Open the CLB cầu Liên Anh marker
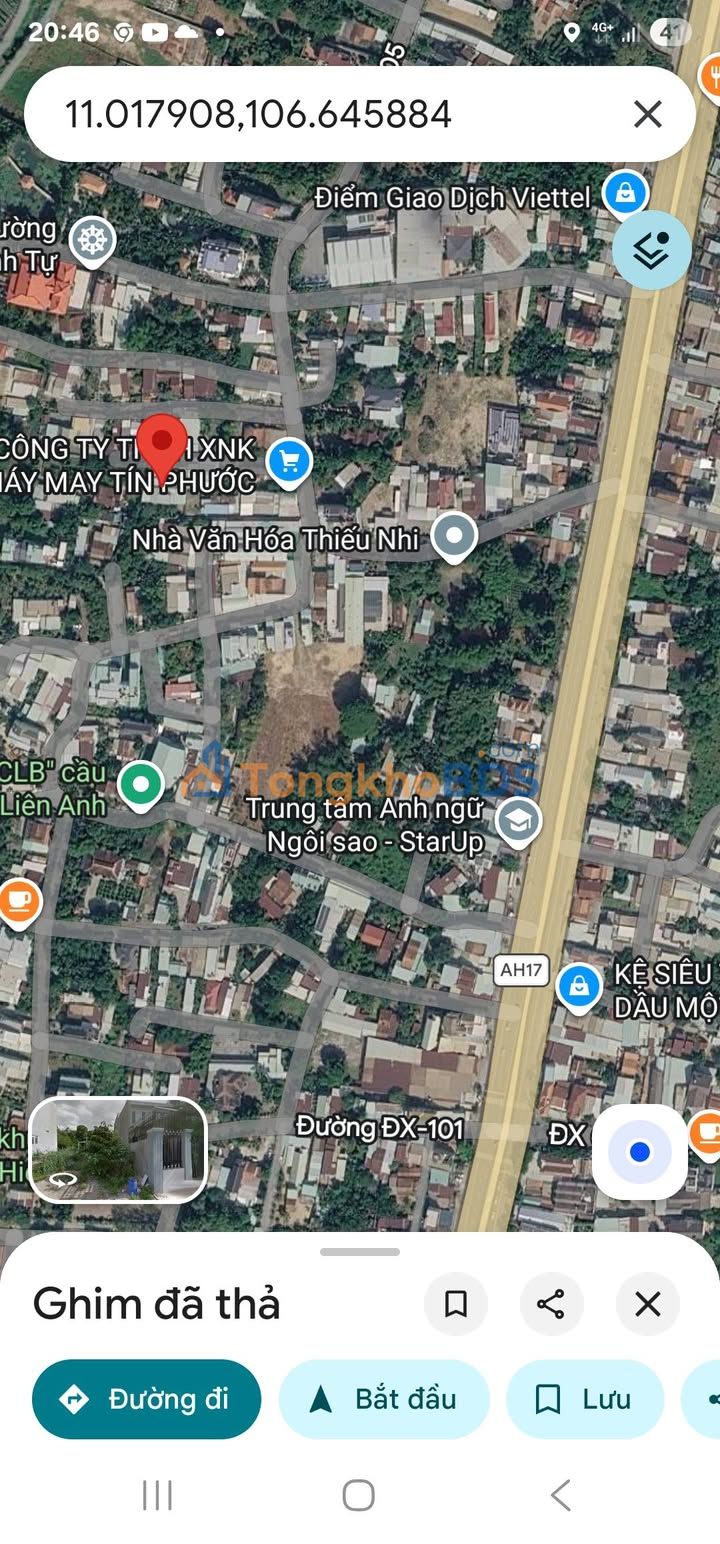Viewport: 720px width, 1544px height. [x=141, y=785]
